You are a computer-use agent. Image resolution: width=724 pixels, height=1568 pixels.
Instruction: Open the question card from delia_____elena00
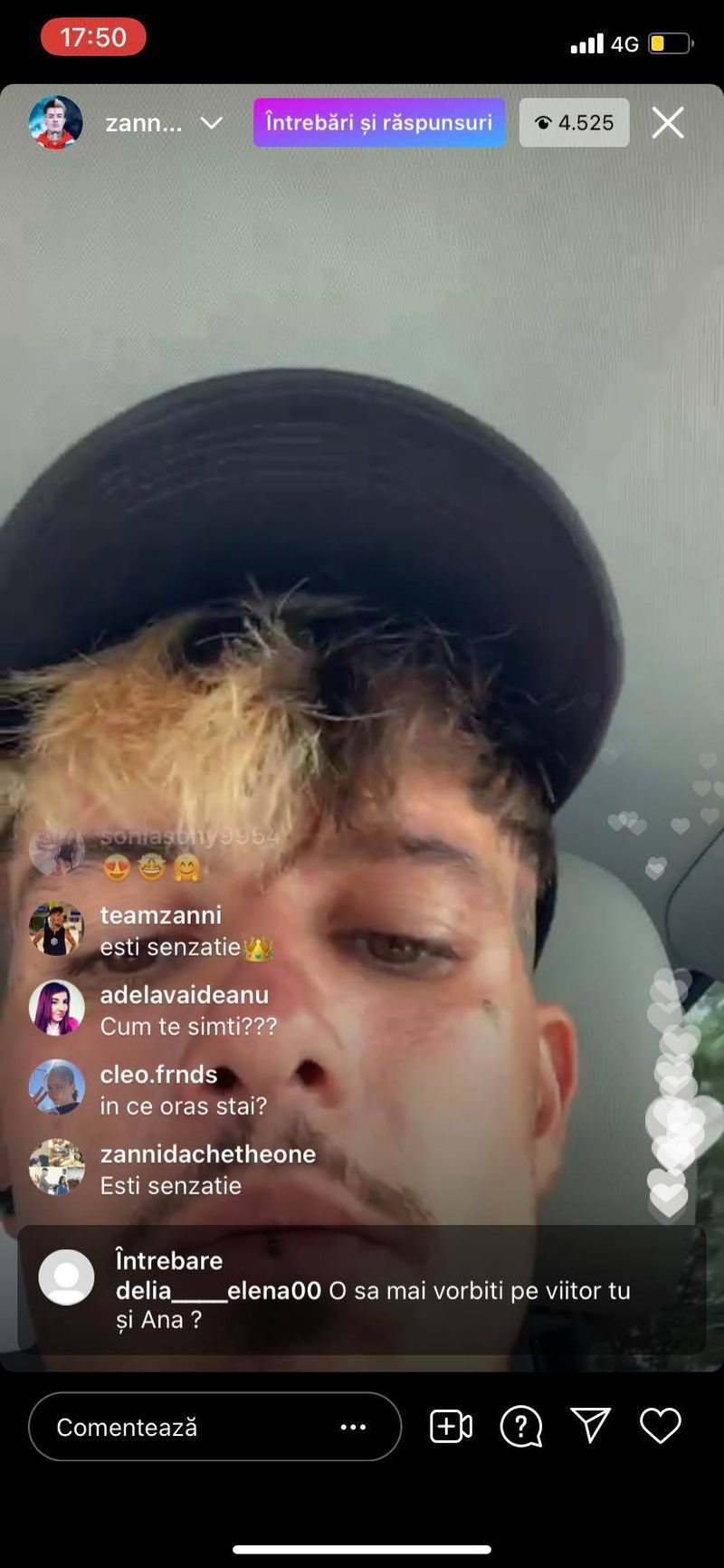362,1290
